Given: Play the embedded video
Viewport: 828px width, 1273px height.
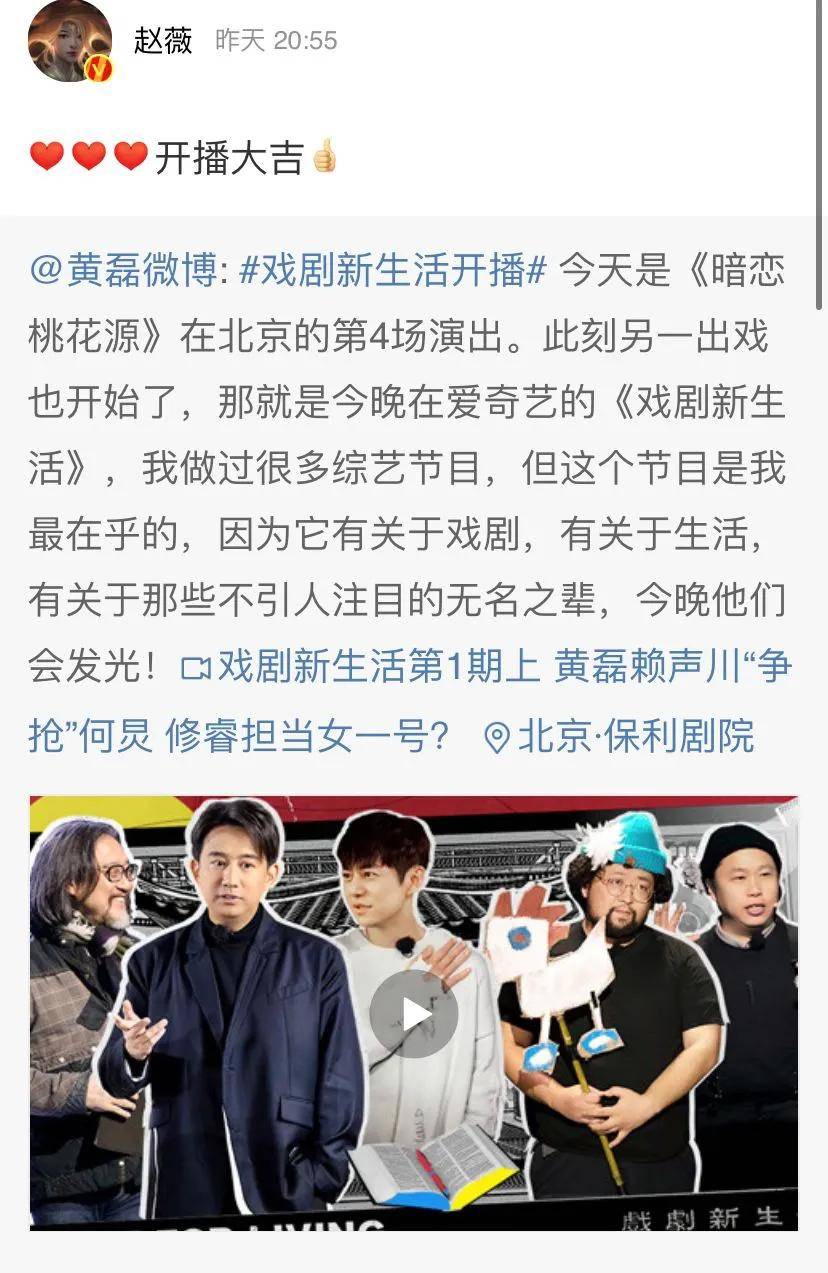Looking at the screenshot, I should (x=413, y=1014).
